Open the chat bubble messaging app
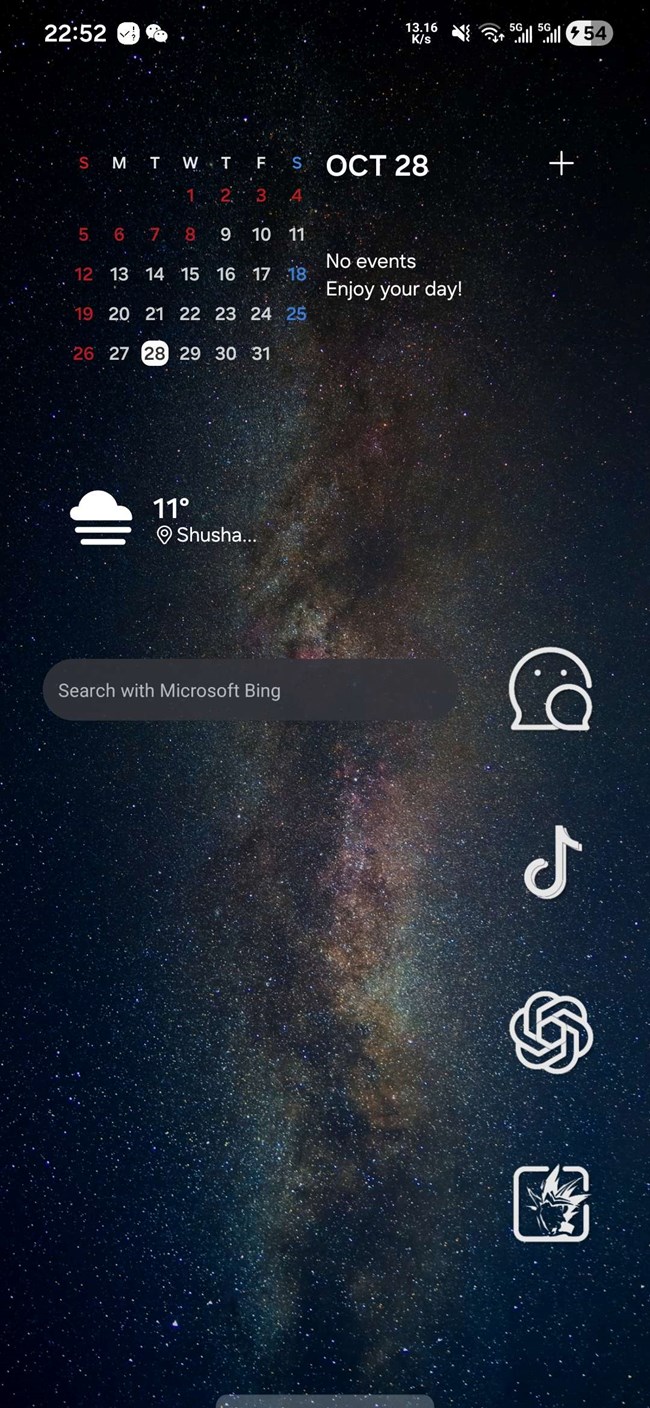The height and width of the screenshot is (1408, 650). coord(551,689)
